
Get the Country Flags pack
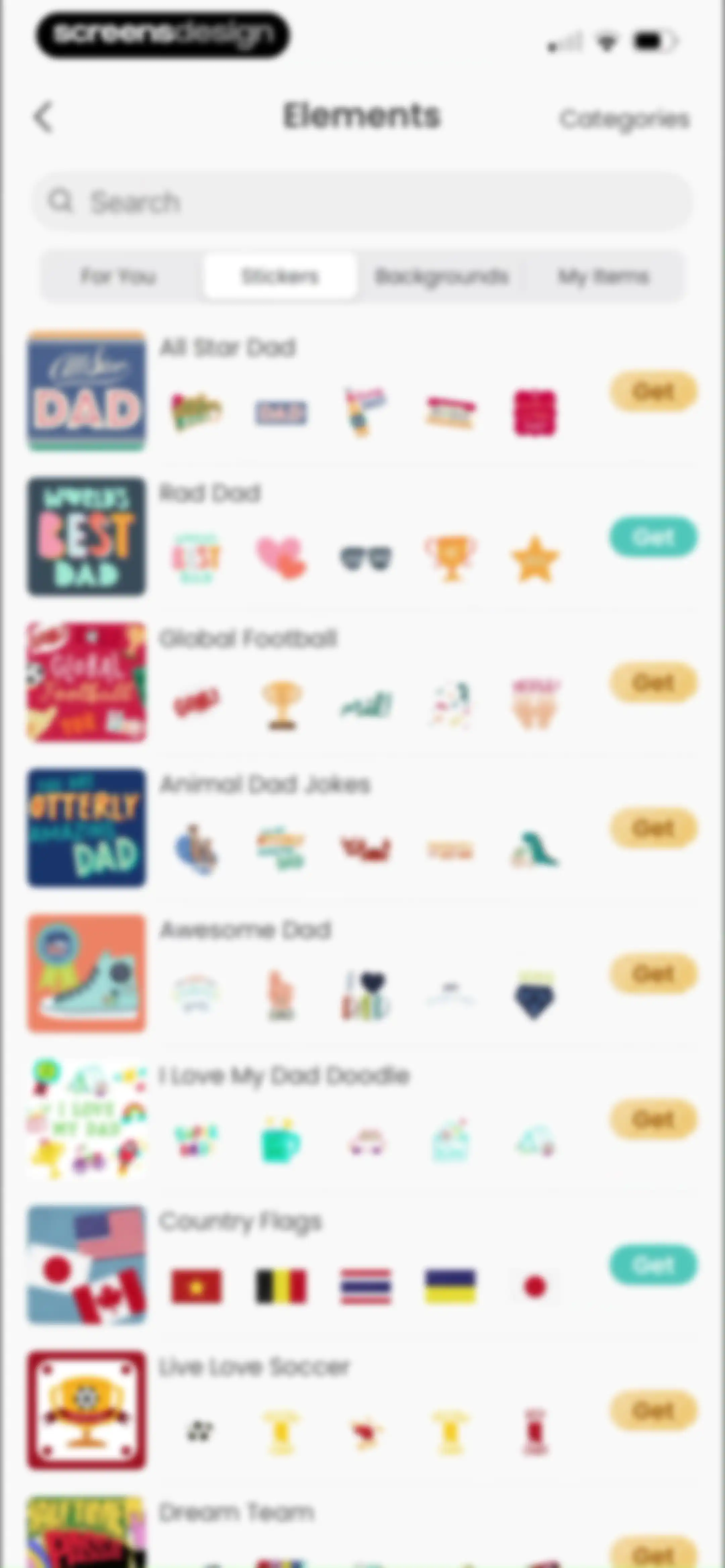(x=653, y=1265)
